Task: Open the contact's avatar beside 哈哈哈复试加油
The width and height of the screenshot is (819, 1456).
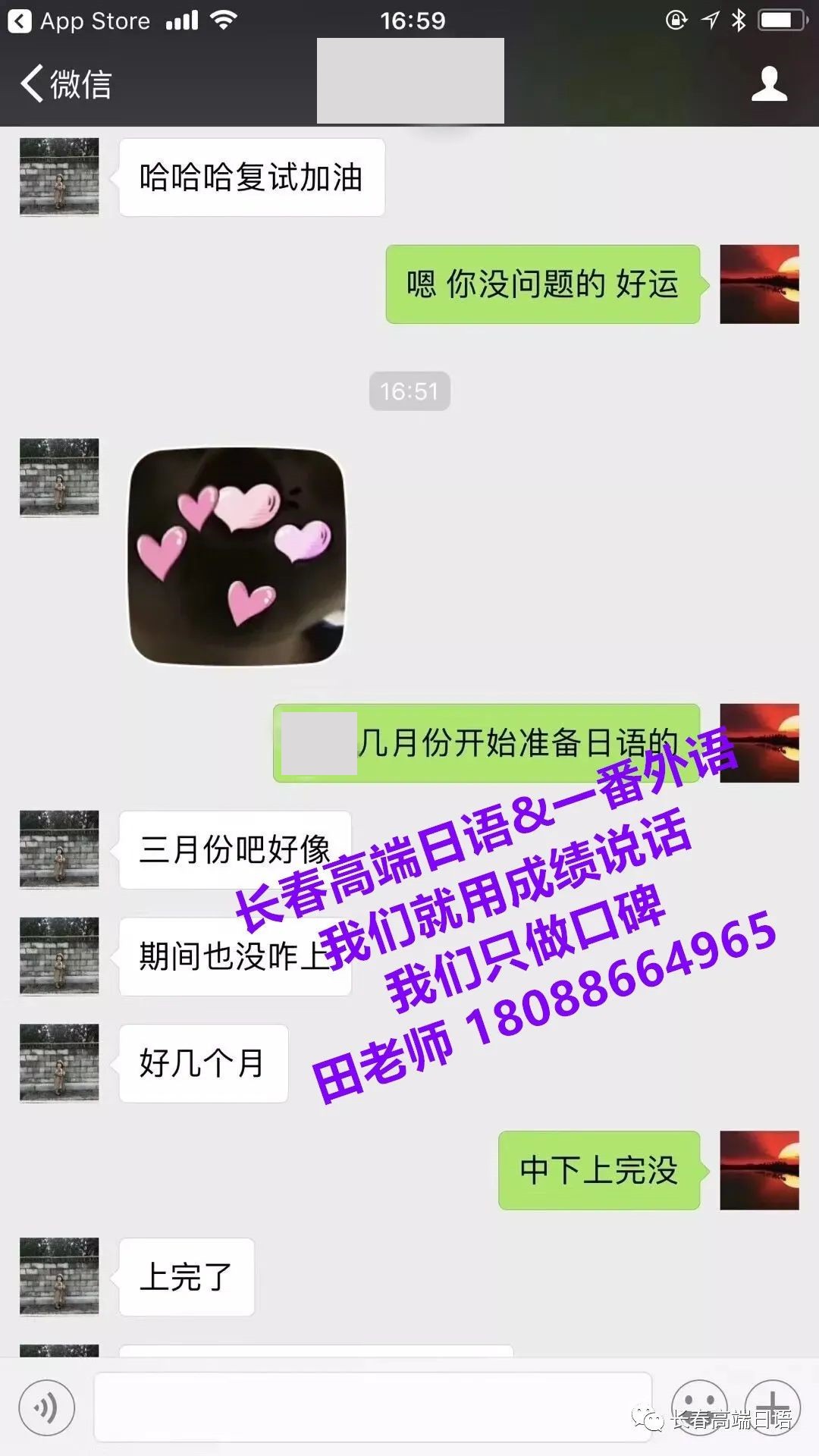Action: (59, 177)
